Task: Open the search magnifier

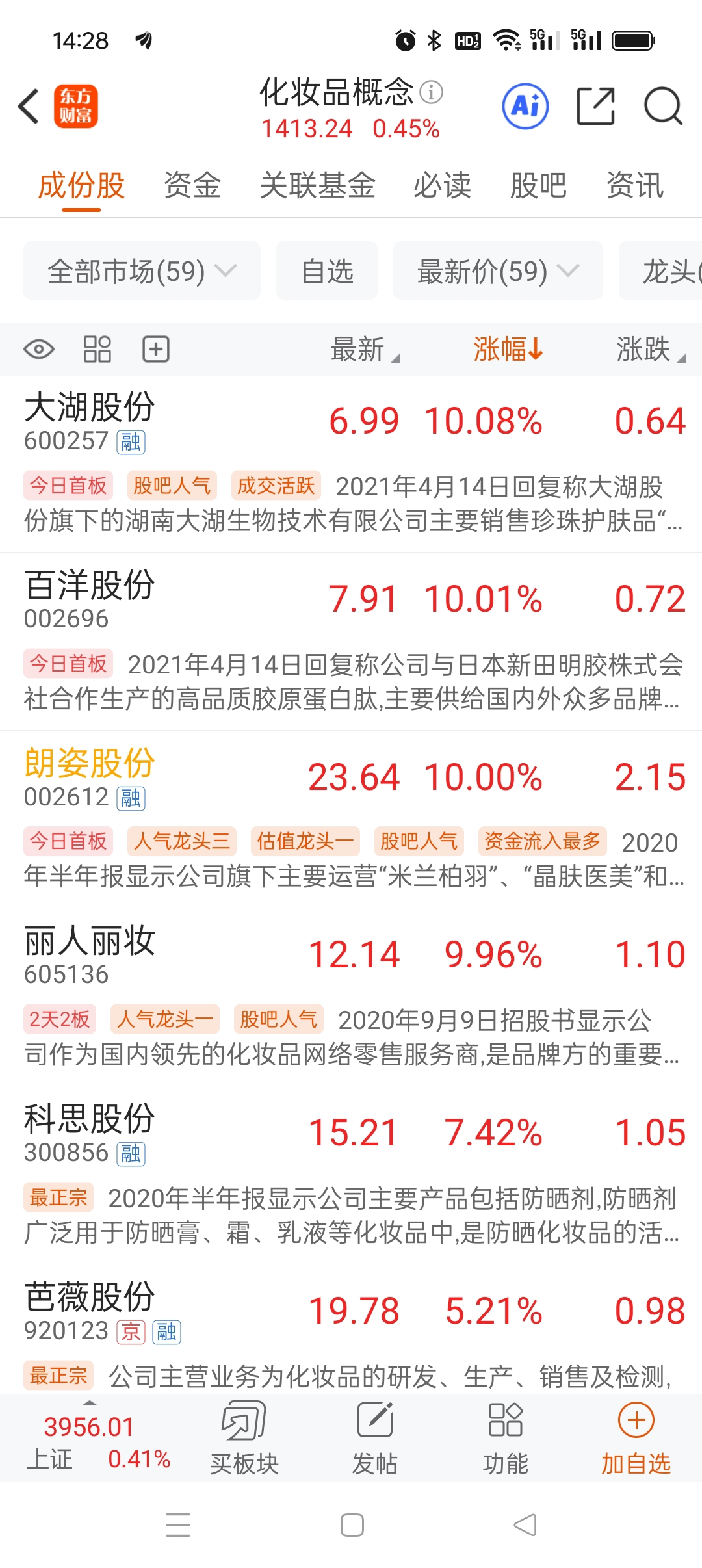Action: 662,106
